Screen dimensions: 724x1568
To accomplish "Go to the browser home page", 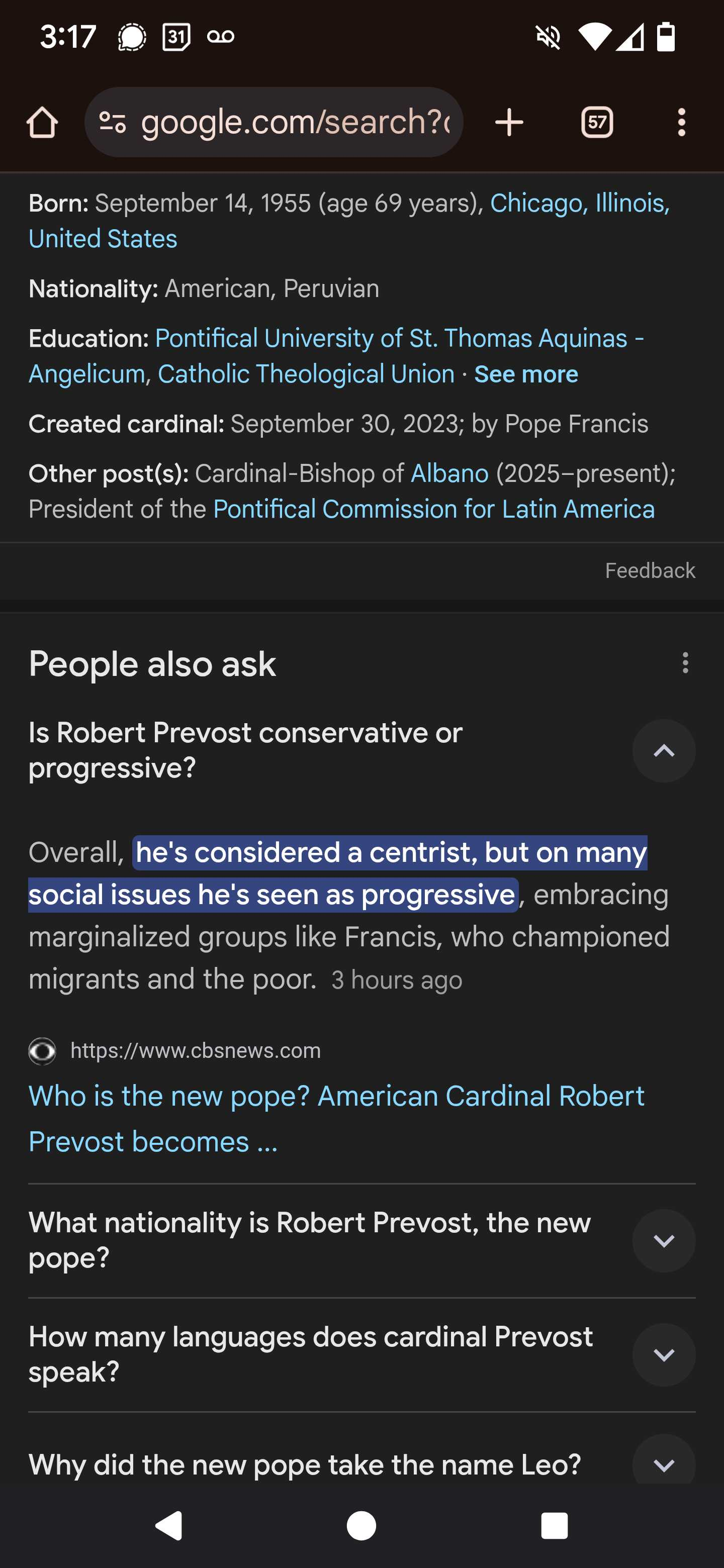I will (42, 122).
